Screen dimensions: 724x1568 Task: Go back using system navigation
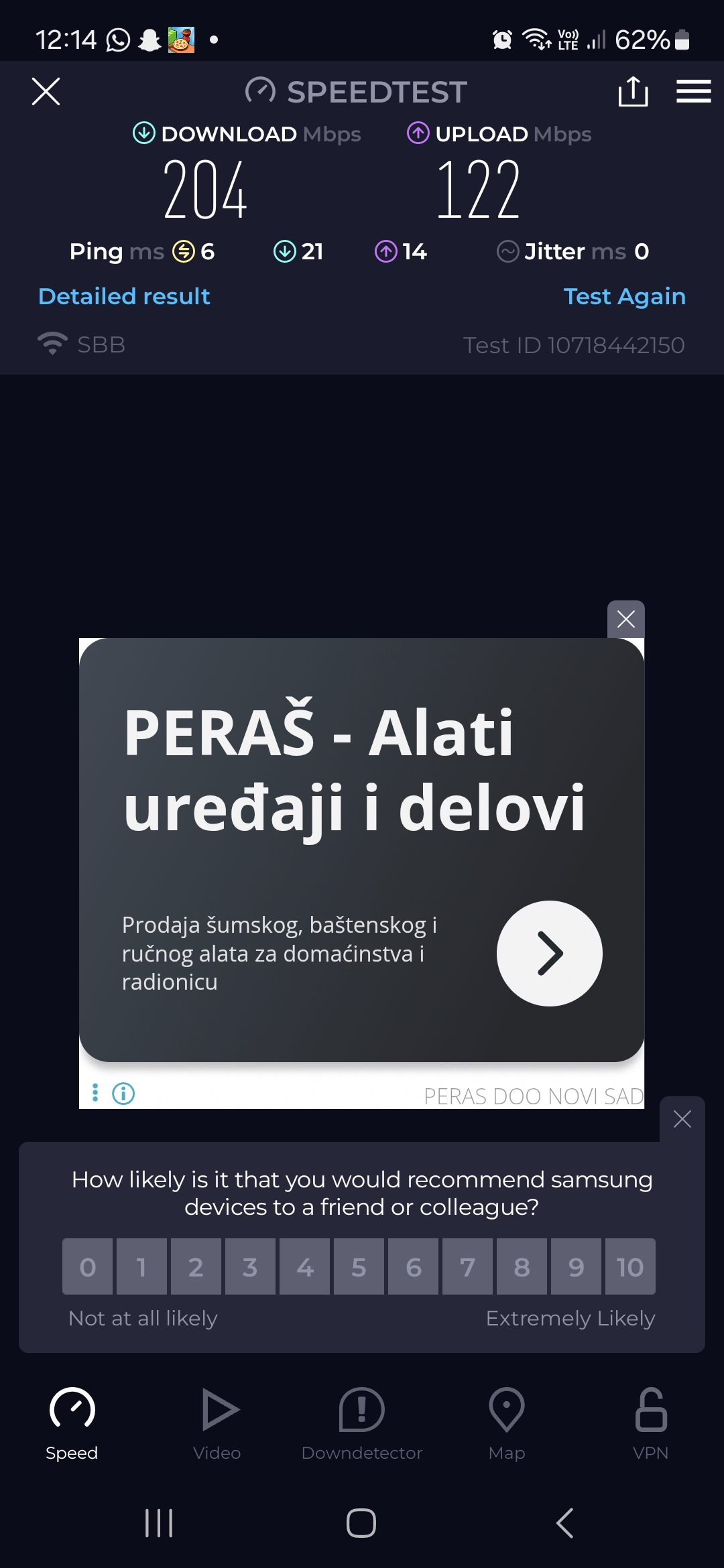(564, 1523)
